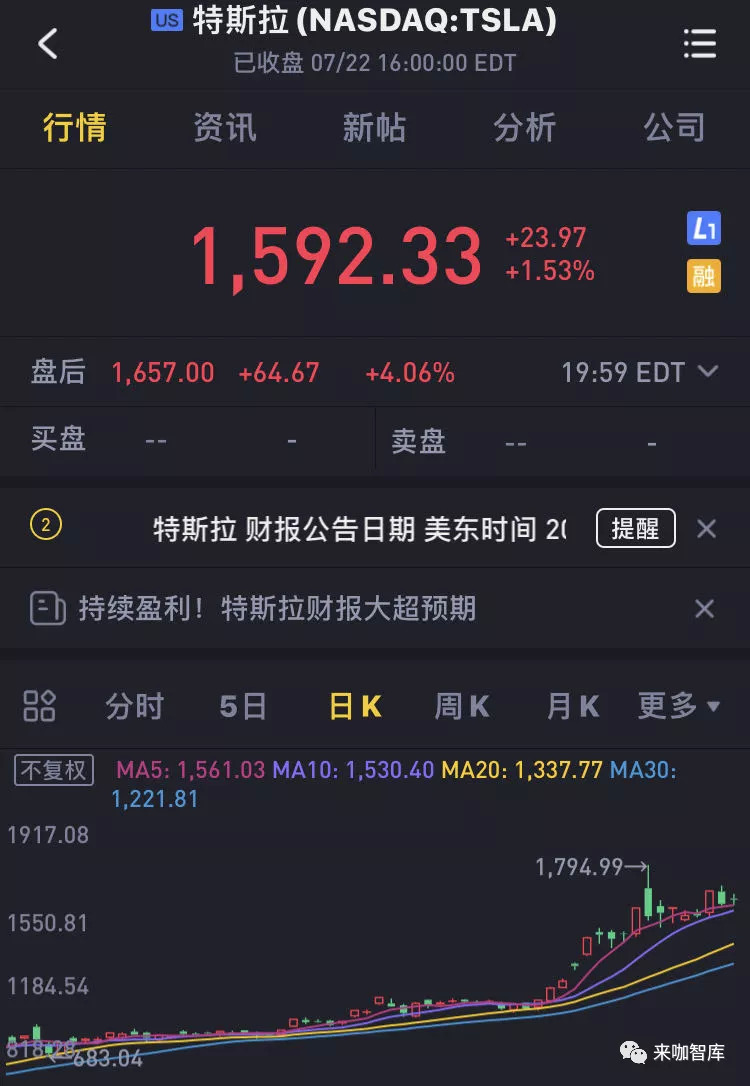Screen dimensions: 750x1086
Task: Open the chart layout grid icon
Action: tap(40, 706)
